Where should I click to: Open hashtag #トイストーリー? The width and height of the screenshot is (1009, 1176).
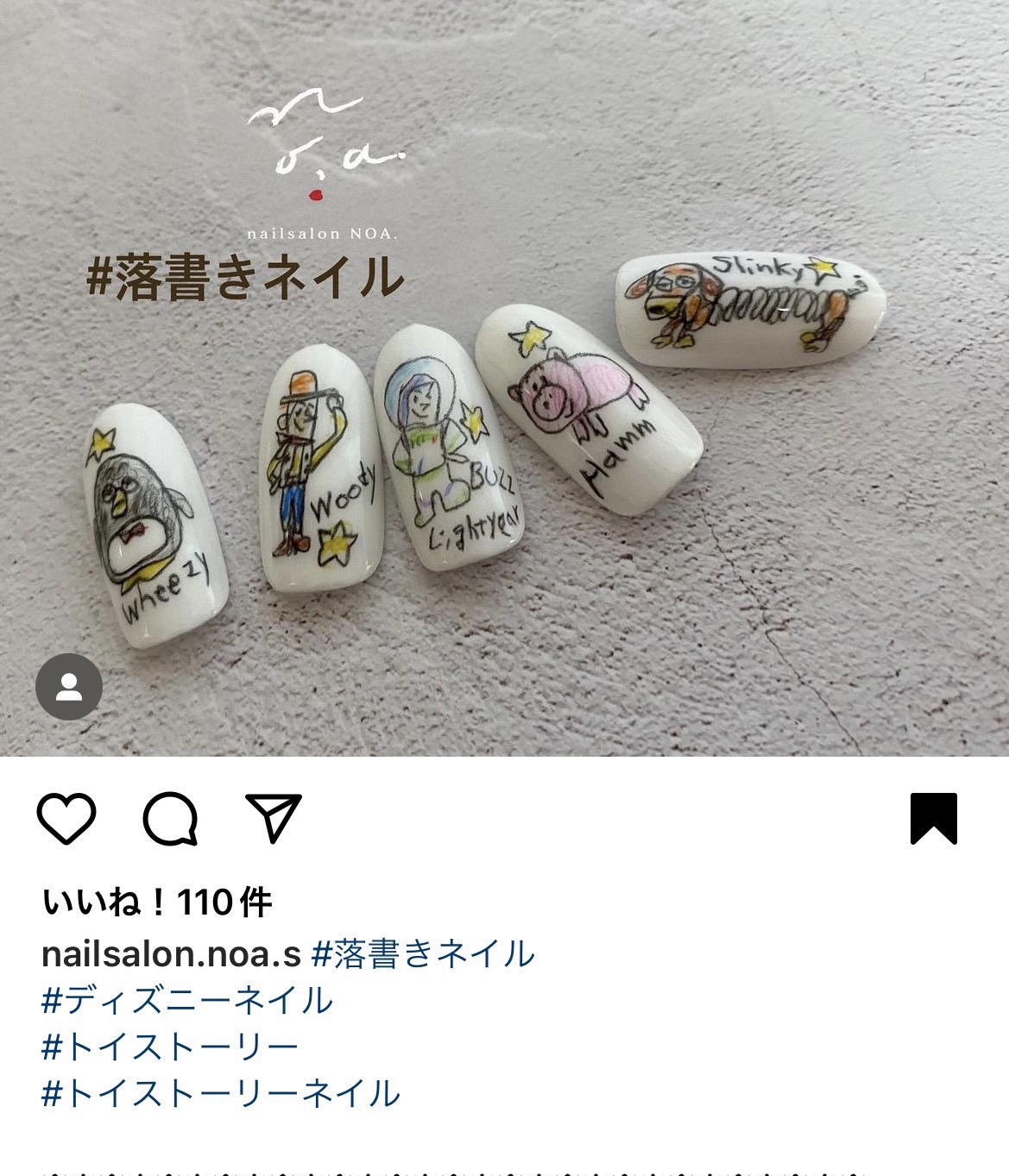pos(169,1047)
